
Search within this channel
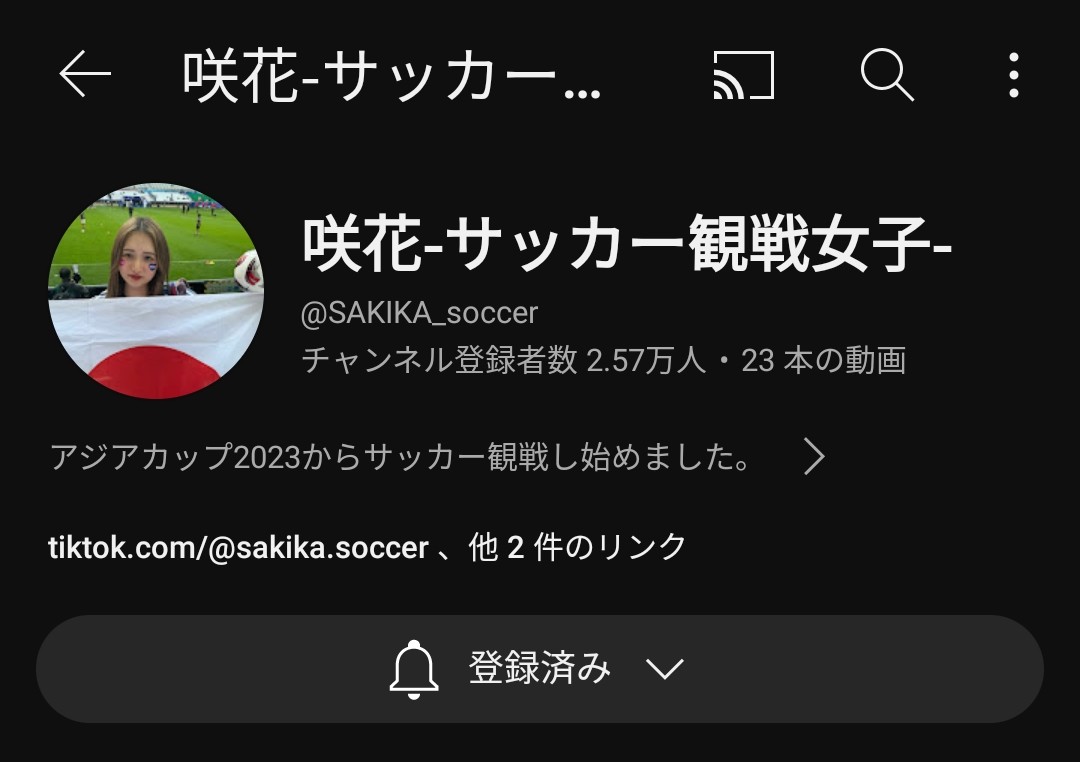point(887,75)
